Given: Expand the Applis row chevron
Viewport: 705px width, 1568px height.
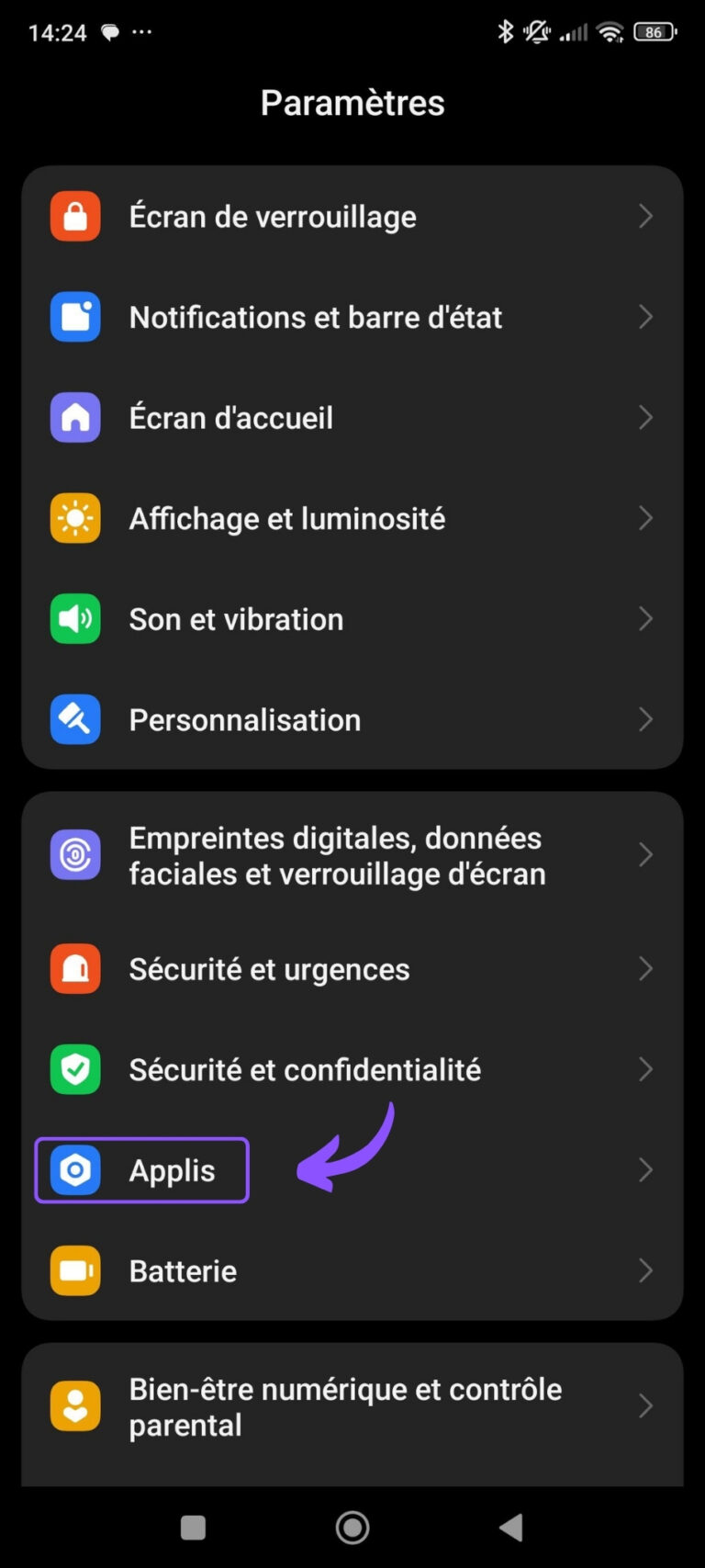Looking at the screenshot, I should [x=645, y=1169].
